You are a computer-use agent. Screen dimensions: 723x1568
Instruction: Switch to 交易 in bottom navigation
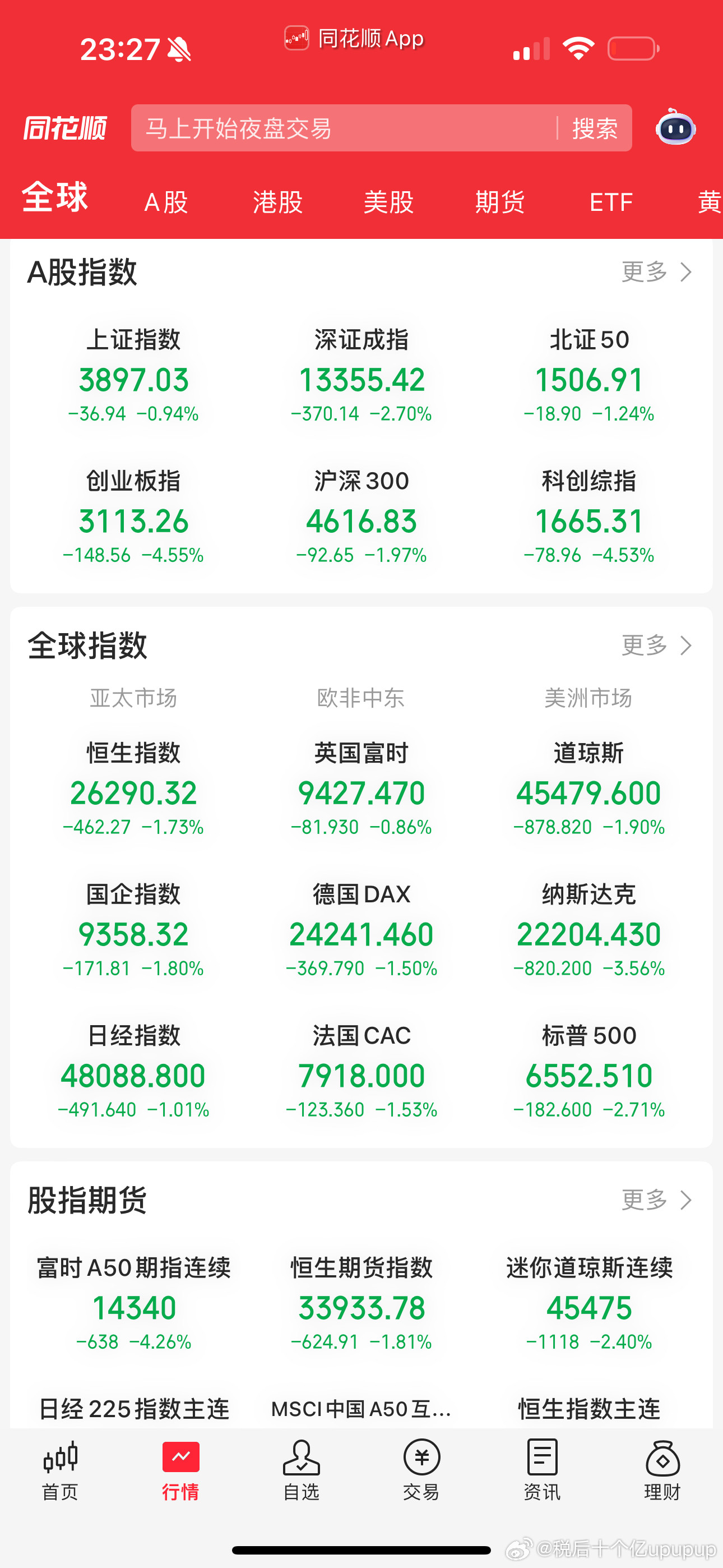(x=421, y=1470)
